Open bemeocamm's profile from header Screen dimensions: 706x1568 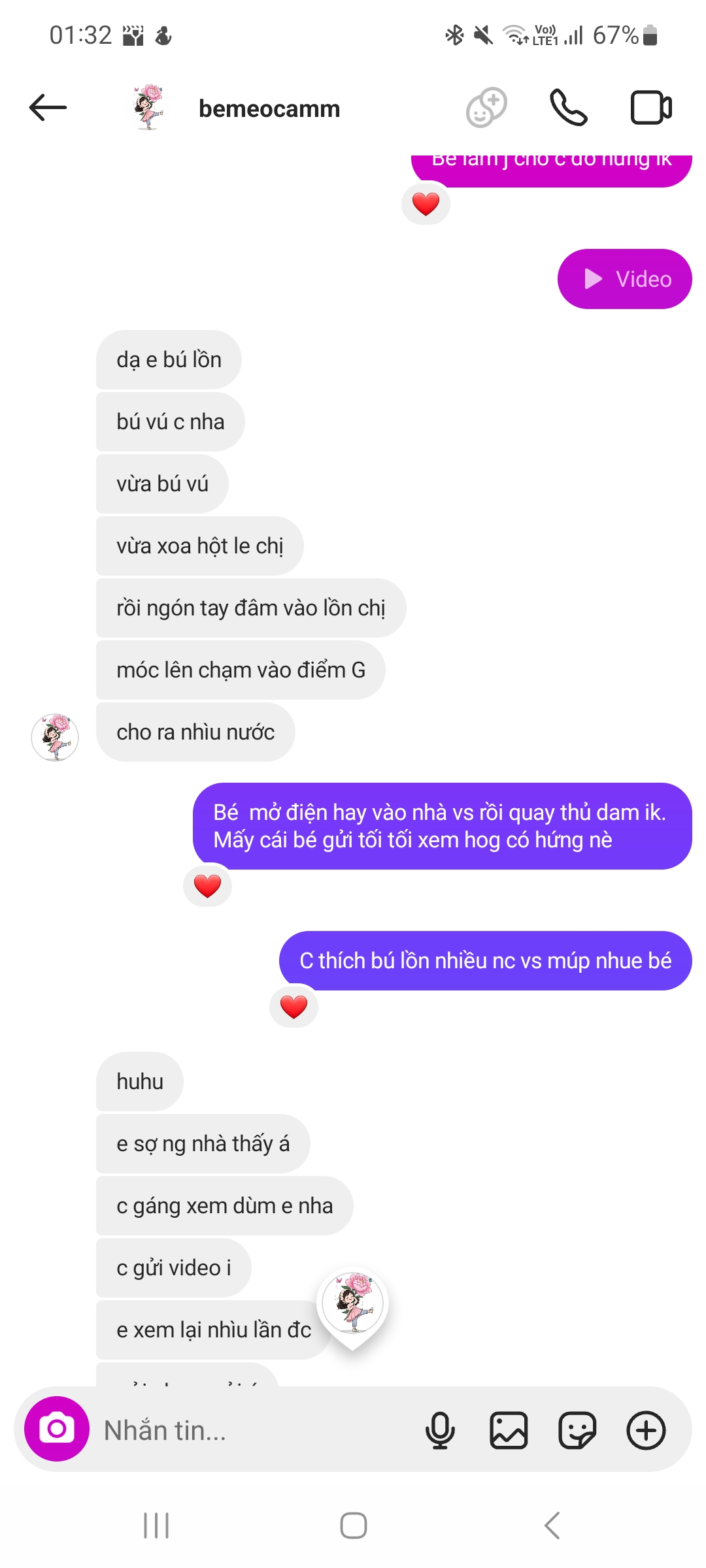269,108
